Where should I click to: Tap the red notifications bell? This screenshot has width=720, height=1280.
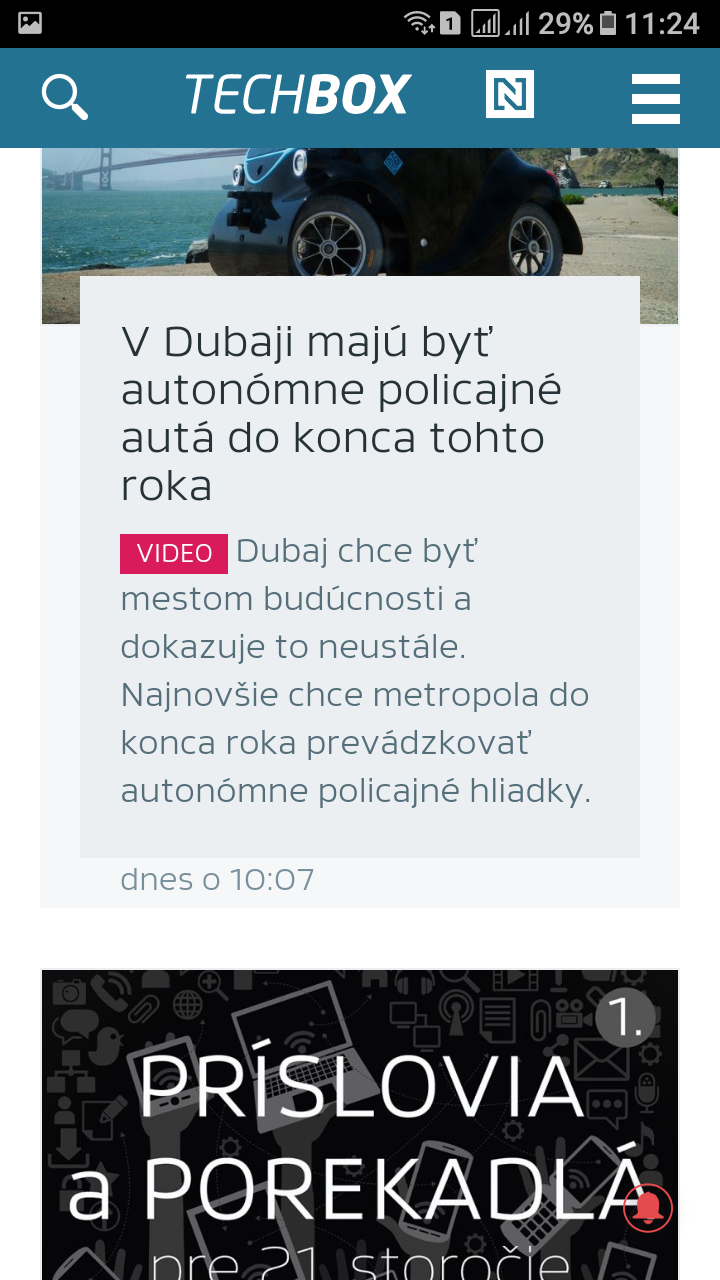click(x=648, y=1208)
